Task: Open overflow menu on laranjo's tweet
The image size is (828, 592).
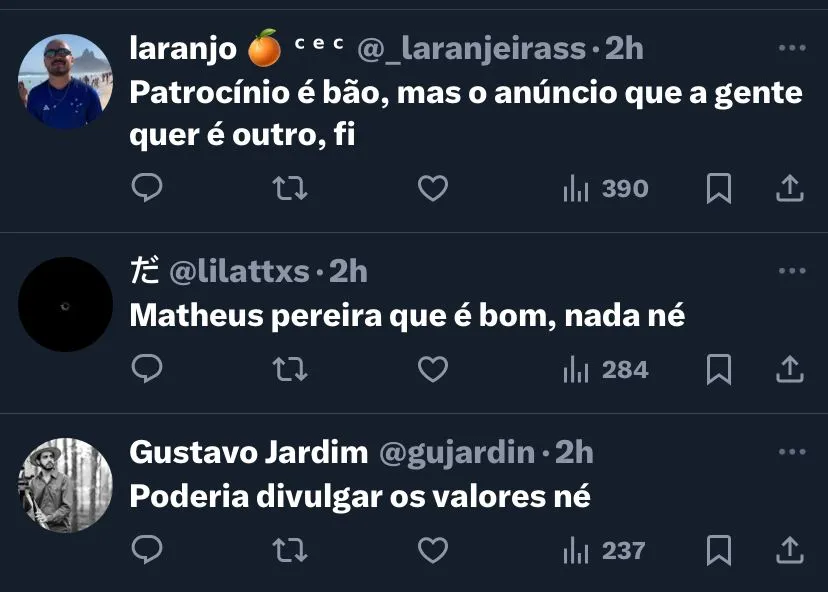Action: [791, 48]
